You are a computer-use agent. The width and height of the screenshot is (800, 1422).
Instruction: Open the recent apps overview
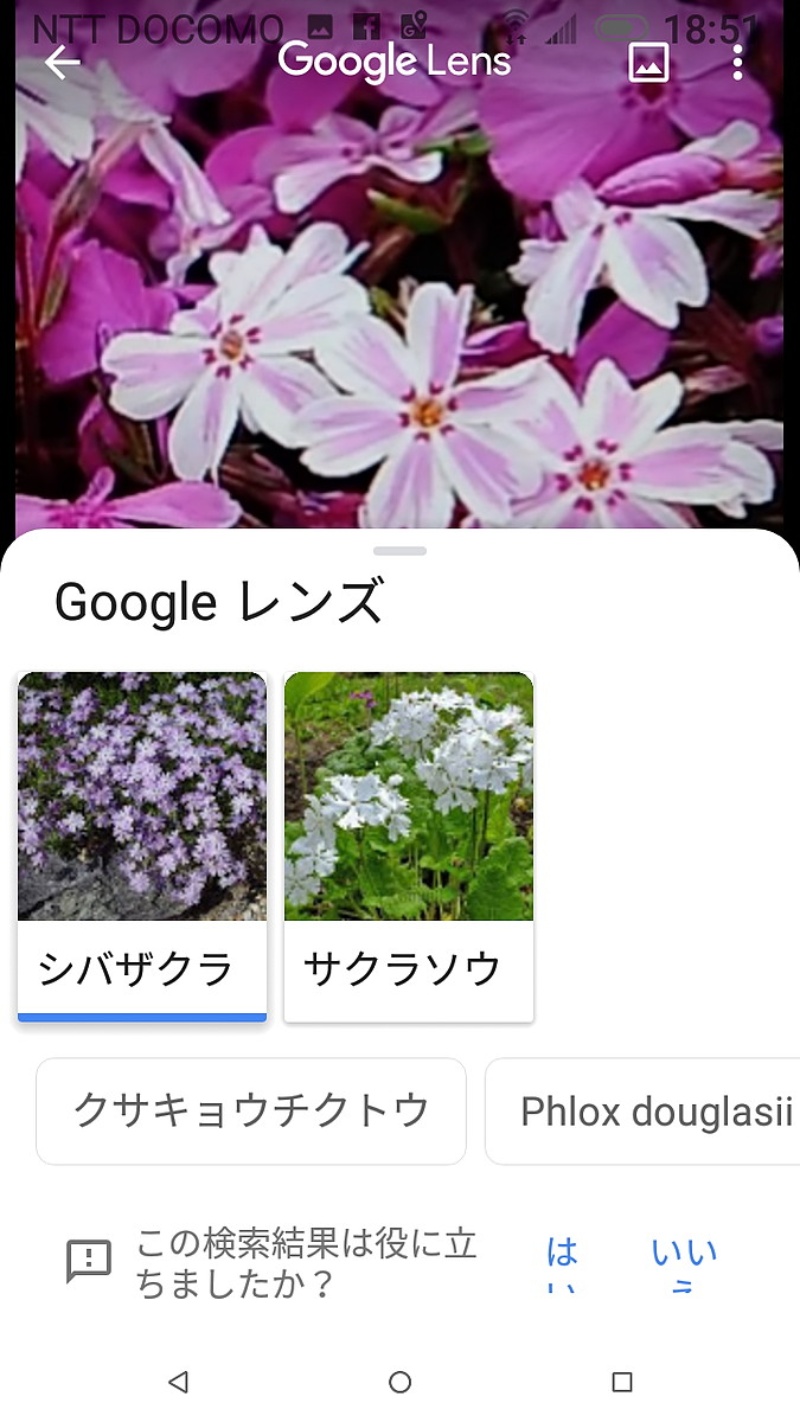621,1382
